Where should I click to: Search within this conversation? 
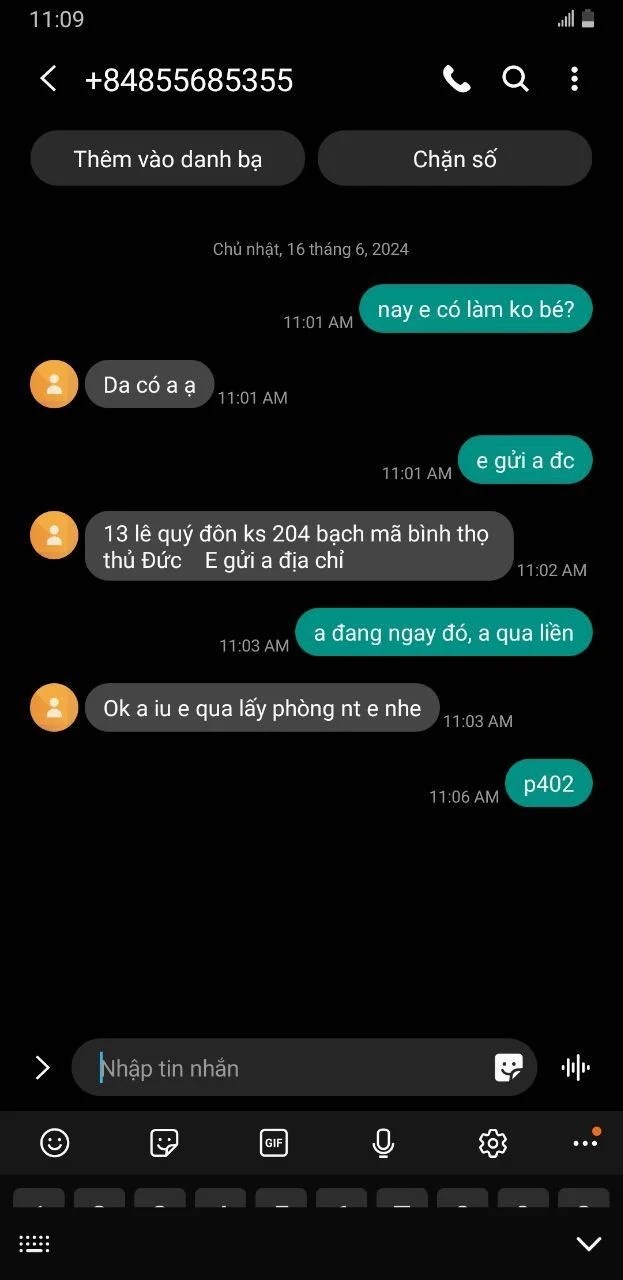point(515,79)
